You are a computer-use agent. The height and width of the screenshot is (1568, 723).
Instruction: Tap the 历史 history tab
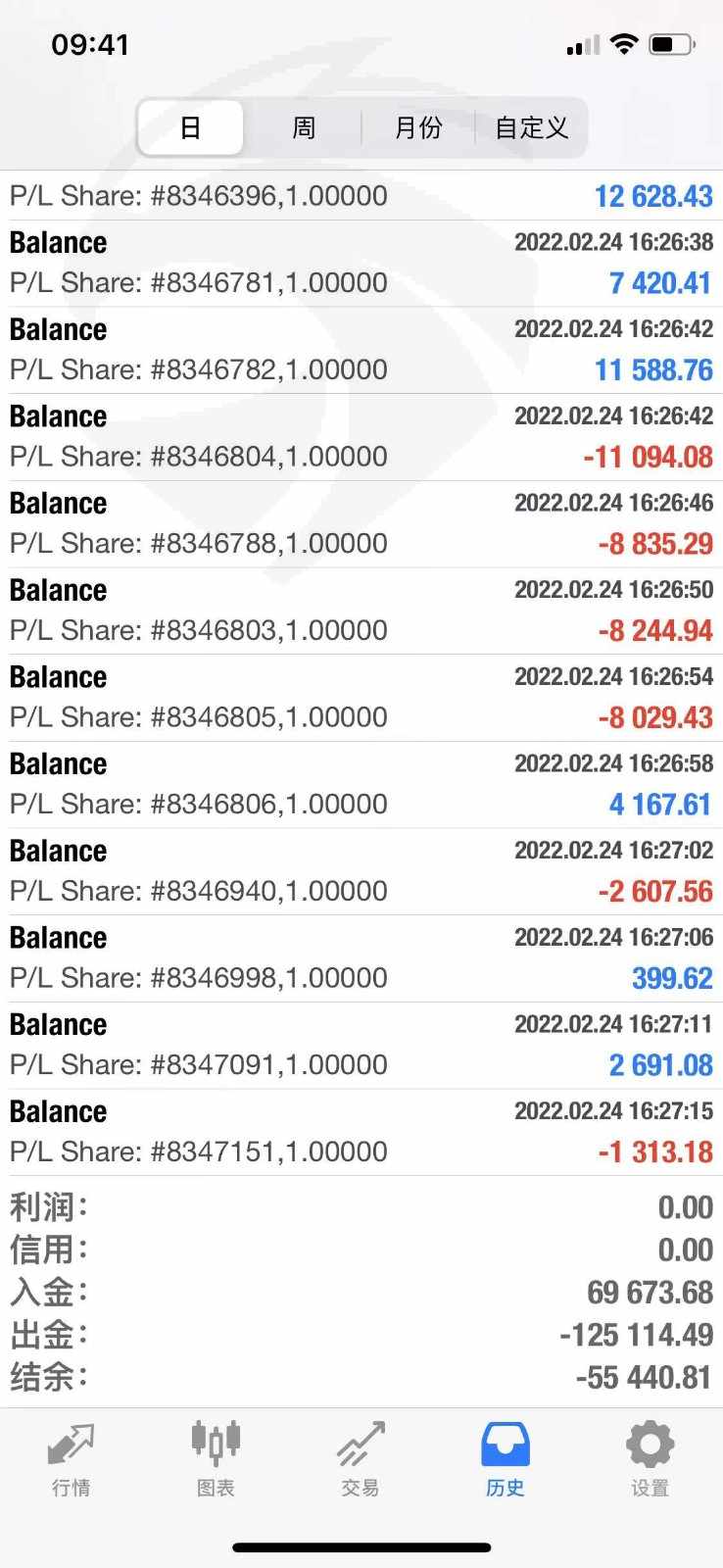coord(505,1458)
